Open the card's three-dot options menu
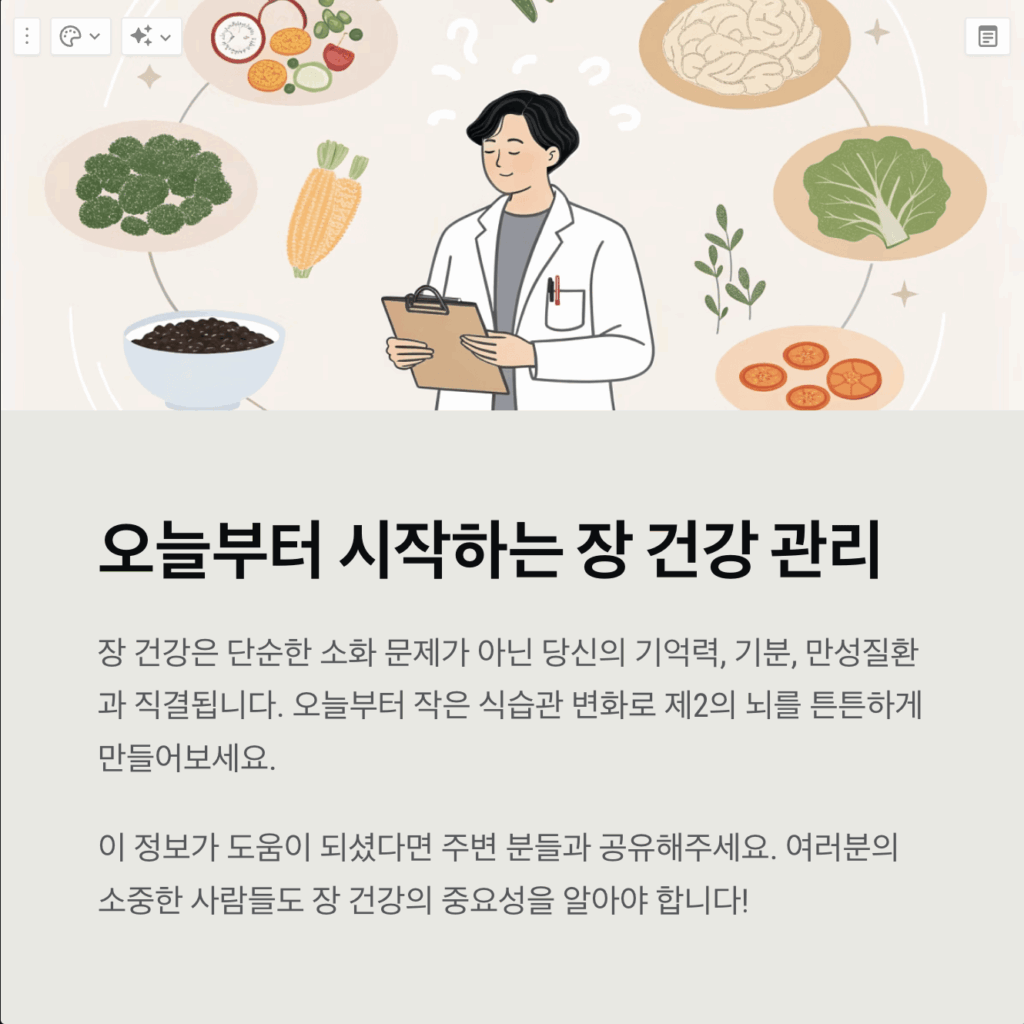 pyautogui.click(x=26, y=37)
